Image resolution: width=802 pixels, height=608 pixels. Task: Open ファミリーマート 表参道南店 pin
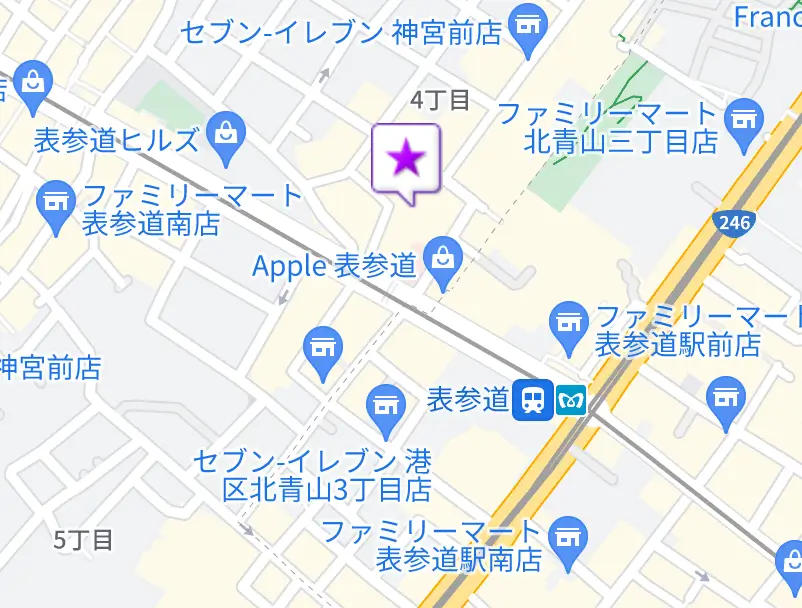pos(56,203)
